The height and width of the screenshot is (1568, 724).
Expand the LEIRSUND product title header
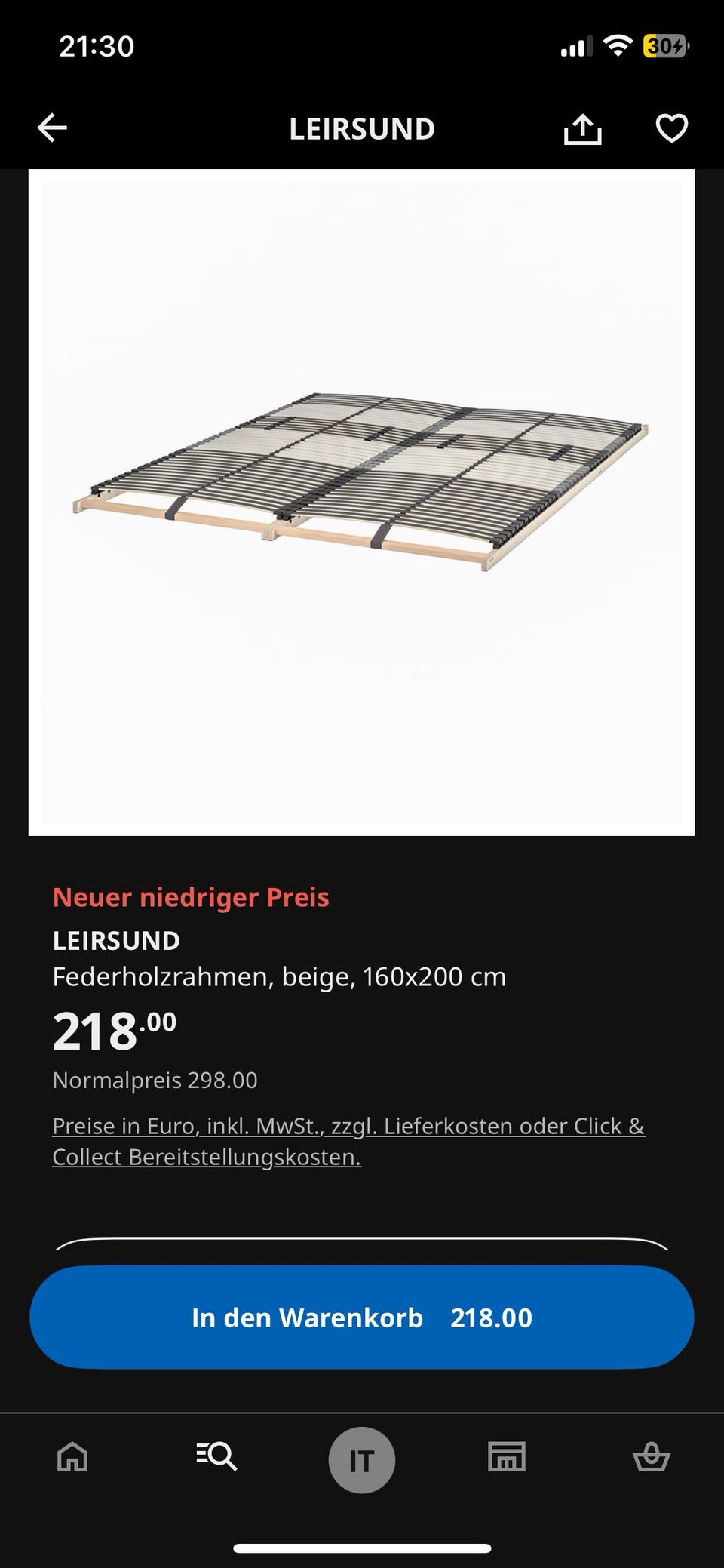[x=362, y=128]
